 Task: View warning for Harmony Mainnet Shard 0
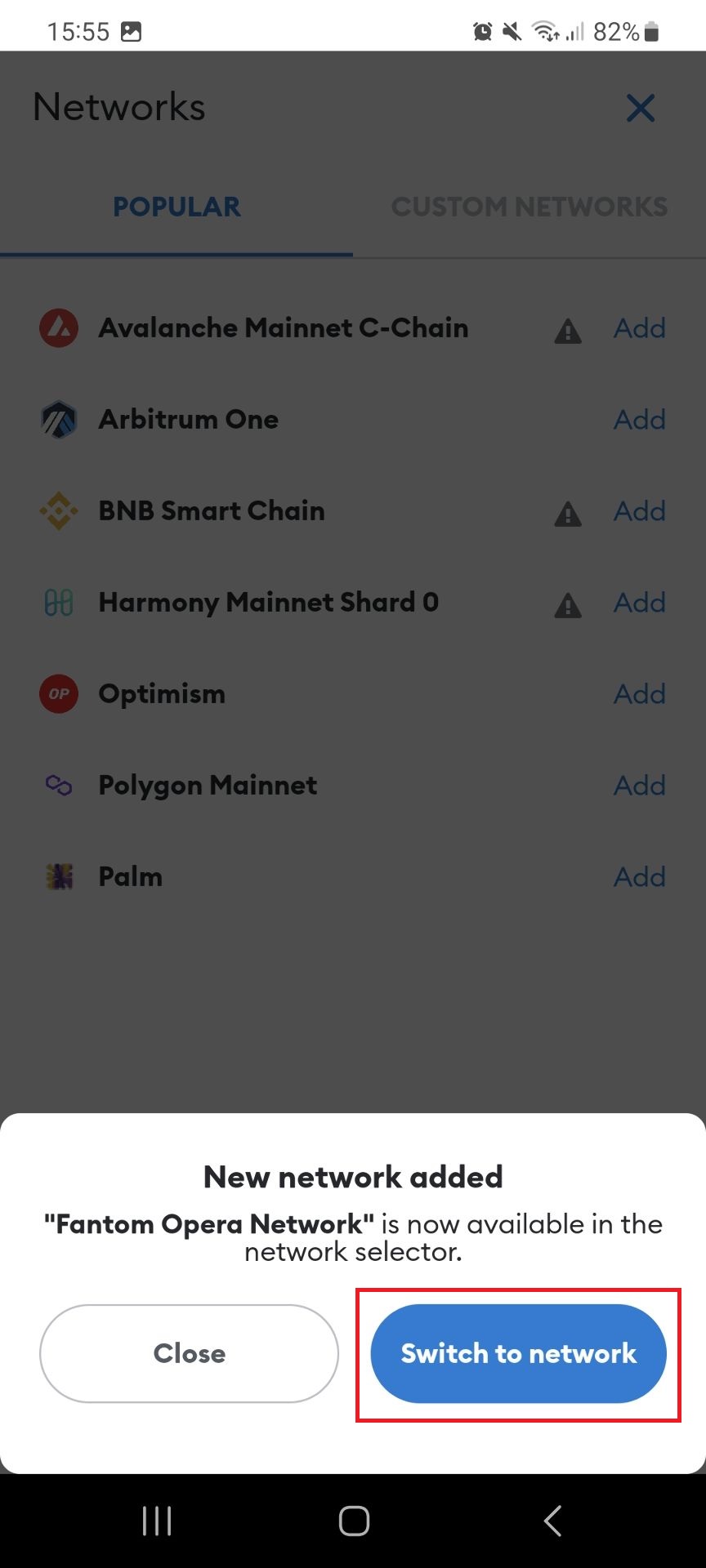(x=568, y=605)
